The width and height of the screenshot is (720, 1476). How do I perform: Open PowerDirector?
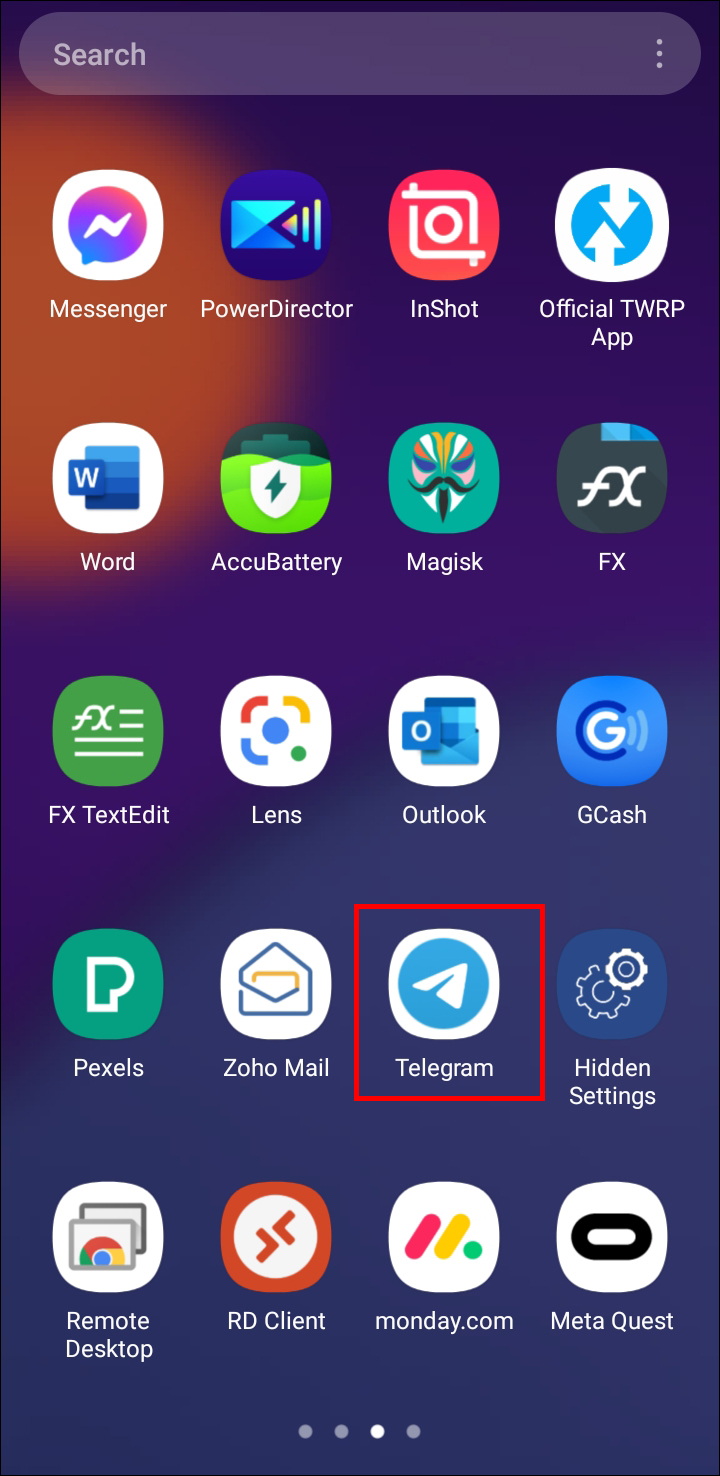276,225
